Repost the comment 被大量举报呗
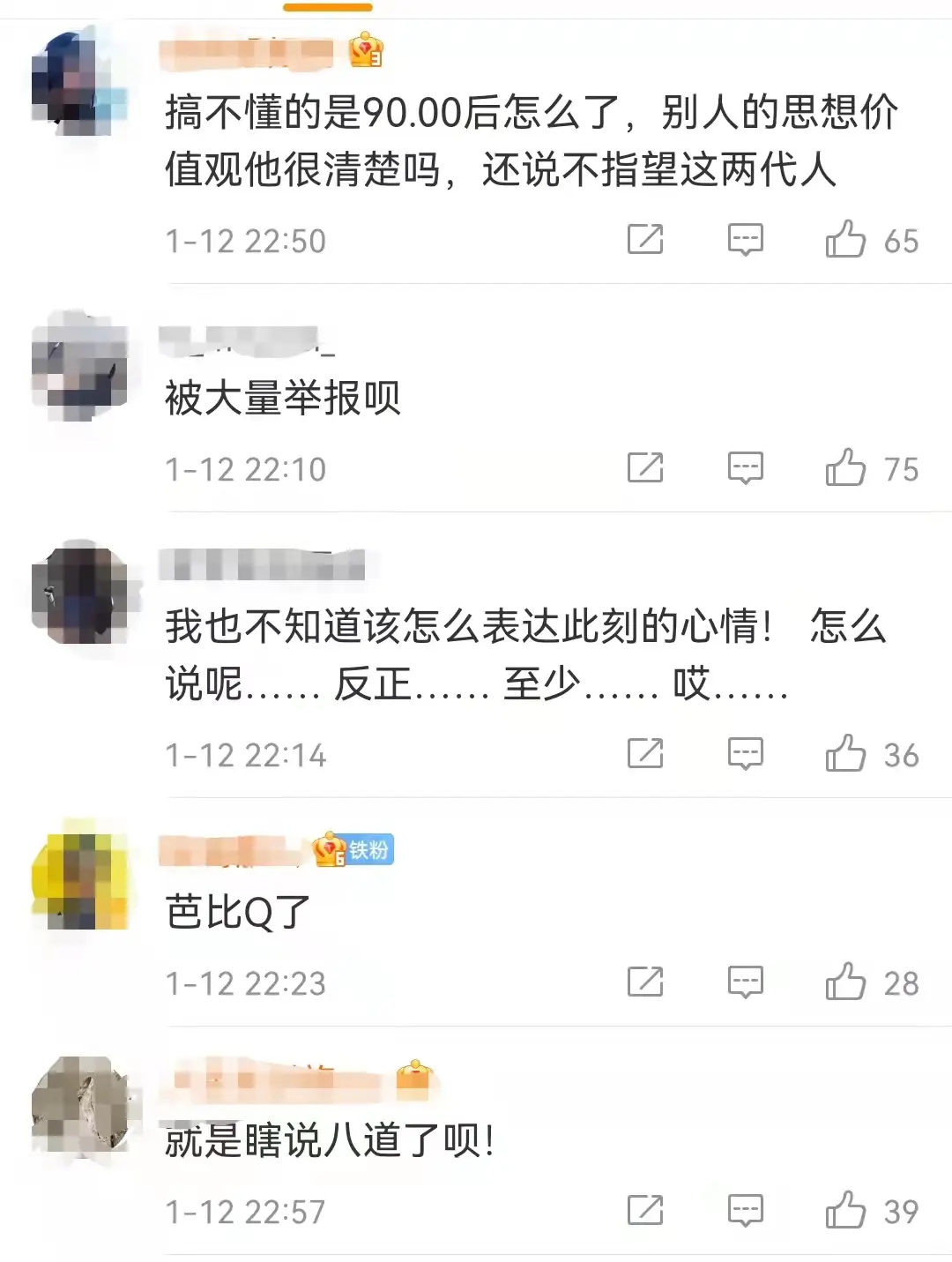Viewport: 952px width, 1262px height. [x=644, y=467]
